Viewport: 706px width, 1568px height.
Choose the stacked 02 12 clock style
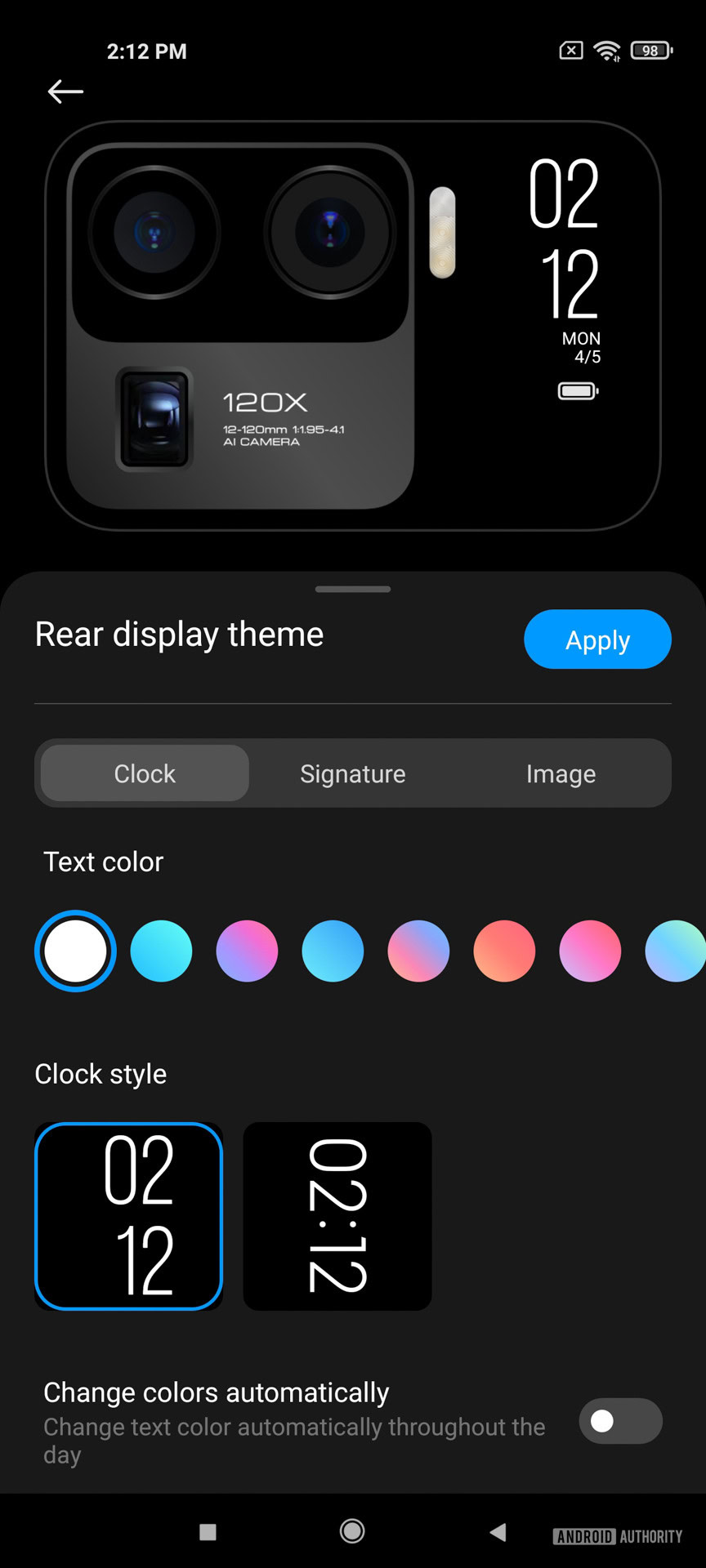click(129, 1216)
